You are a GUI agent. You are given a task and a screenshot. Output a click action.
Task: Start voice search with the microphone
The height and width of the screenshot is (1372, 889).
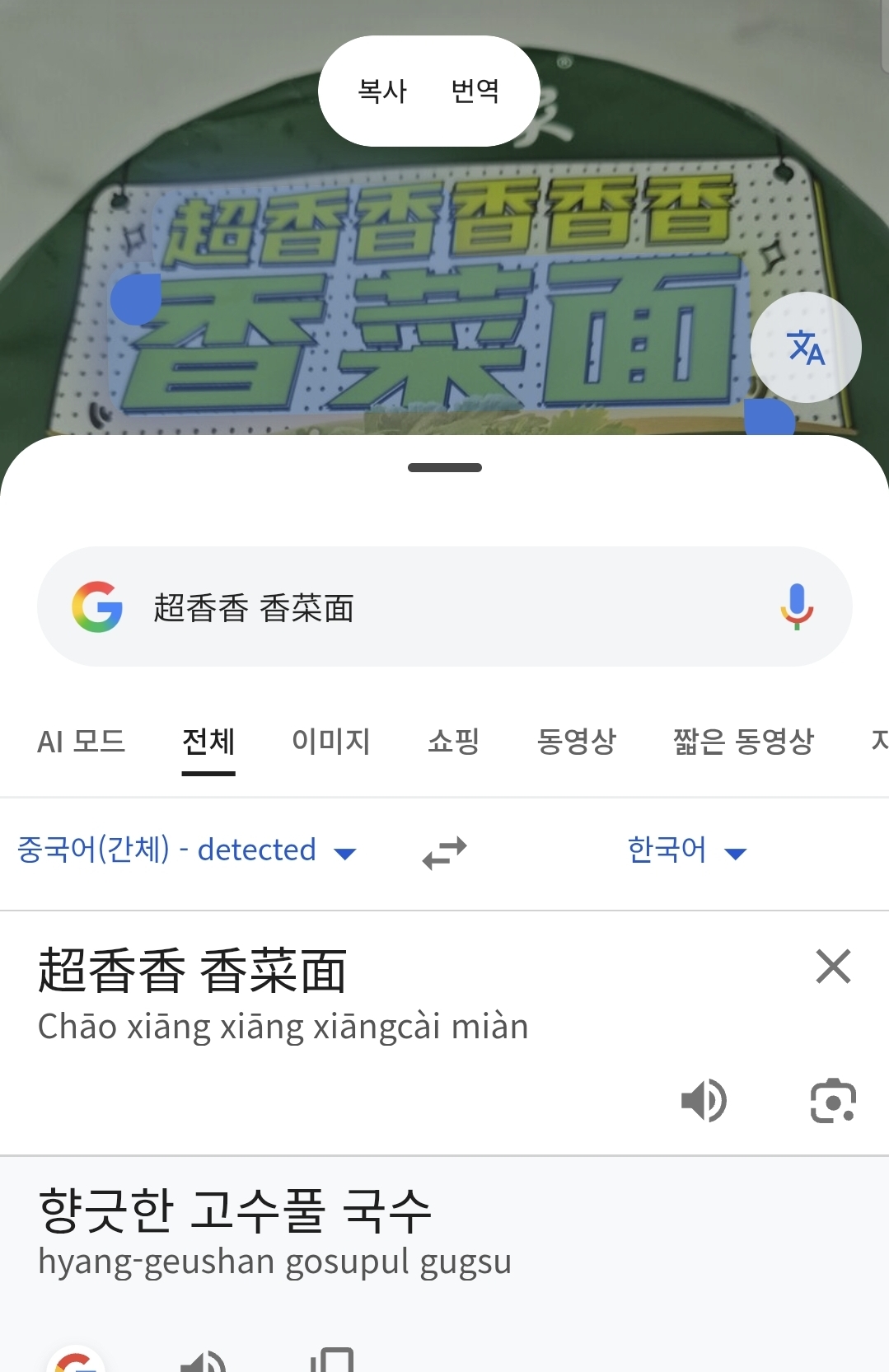tap(796, 607)
